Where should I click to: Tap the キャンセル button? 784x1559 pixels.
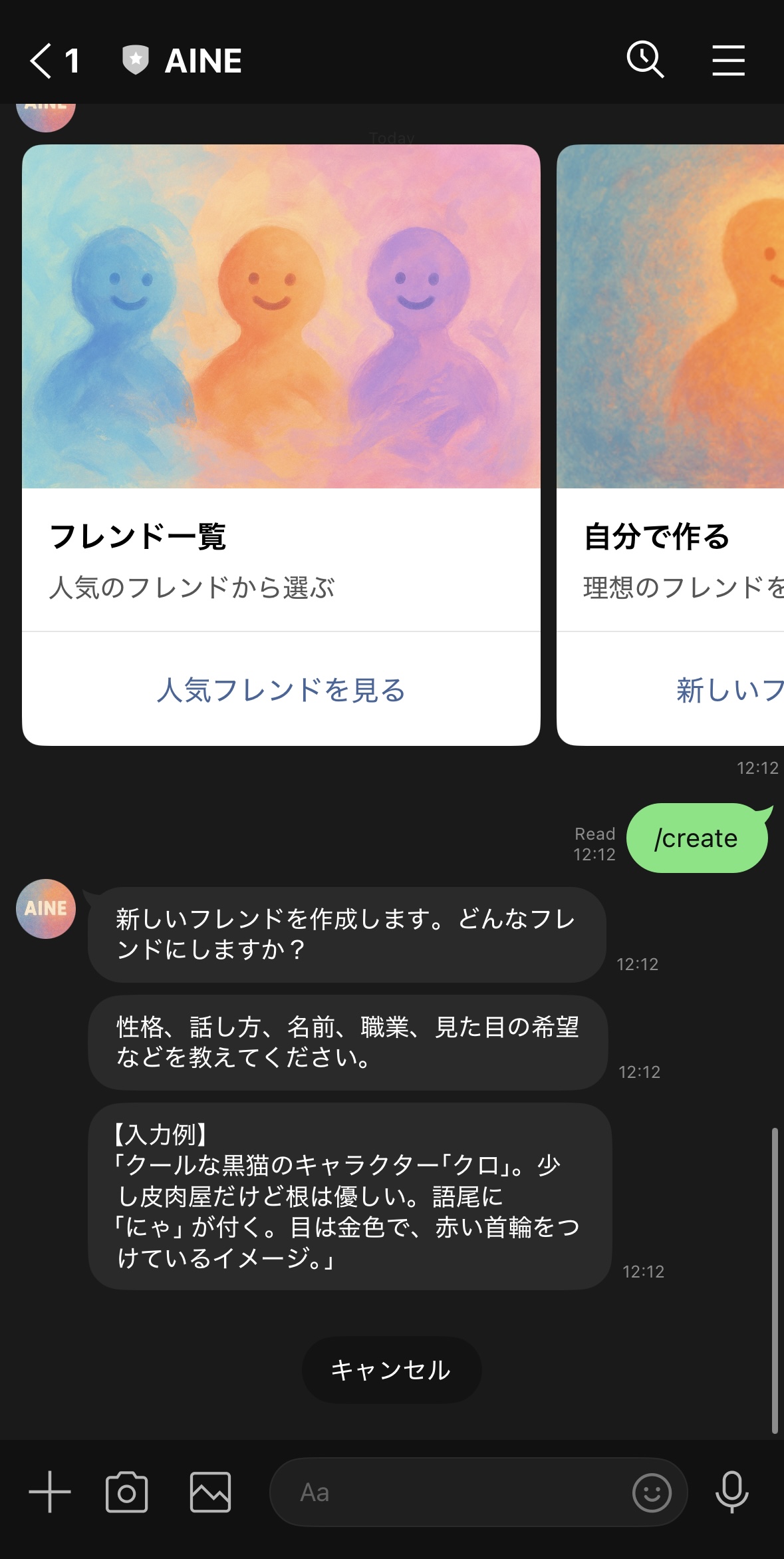(x=391, y=1370)
